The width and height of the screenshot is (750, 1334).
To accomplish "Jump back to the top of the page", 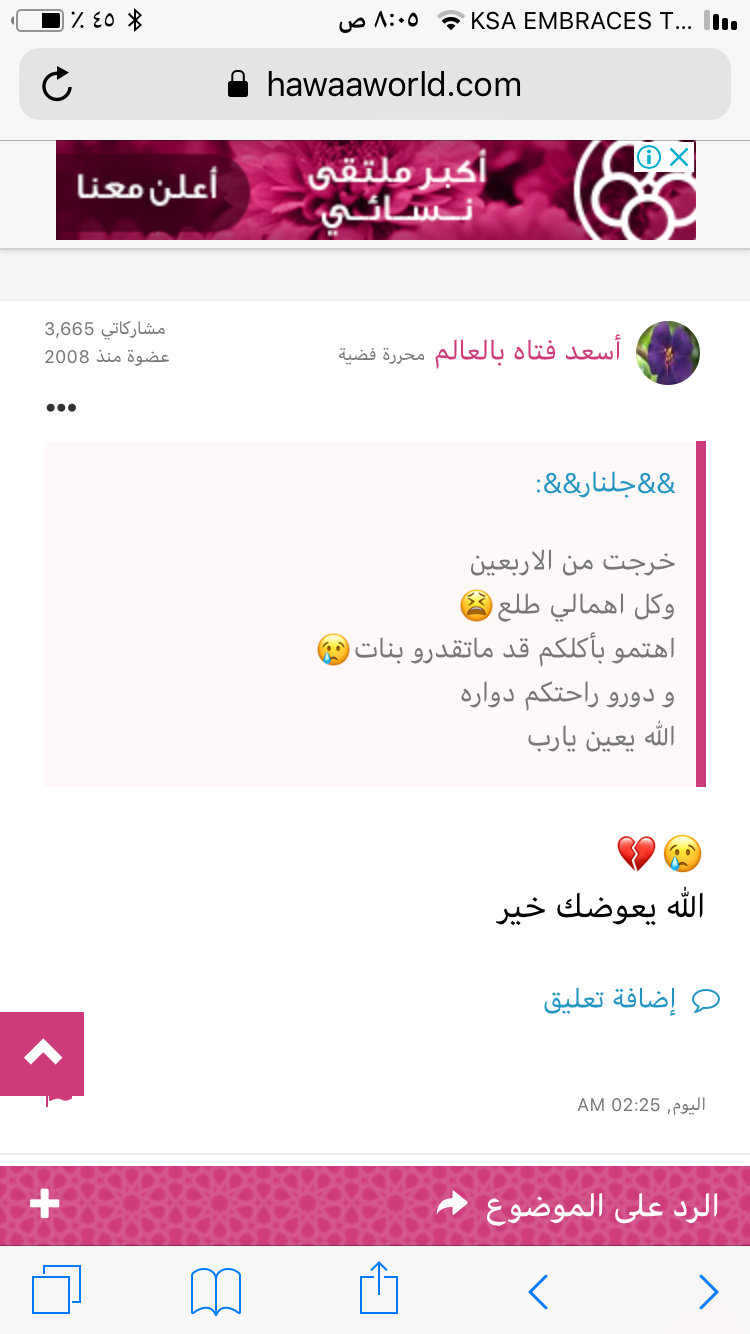I will point(42,1053).
